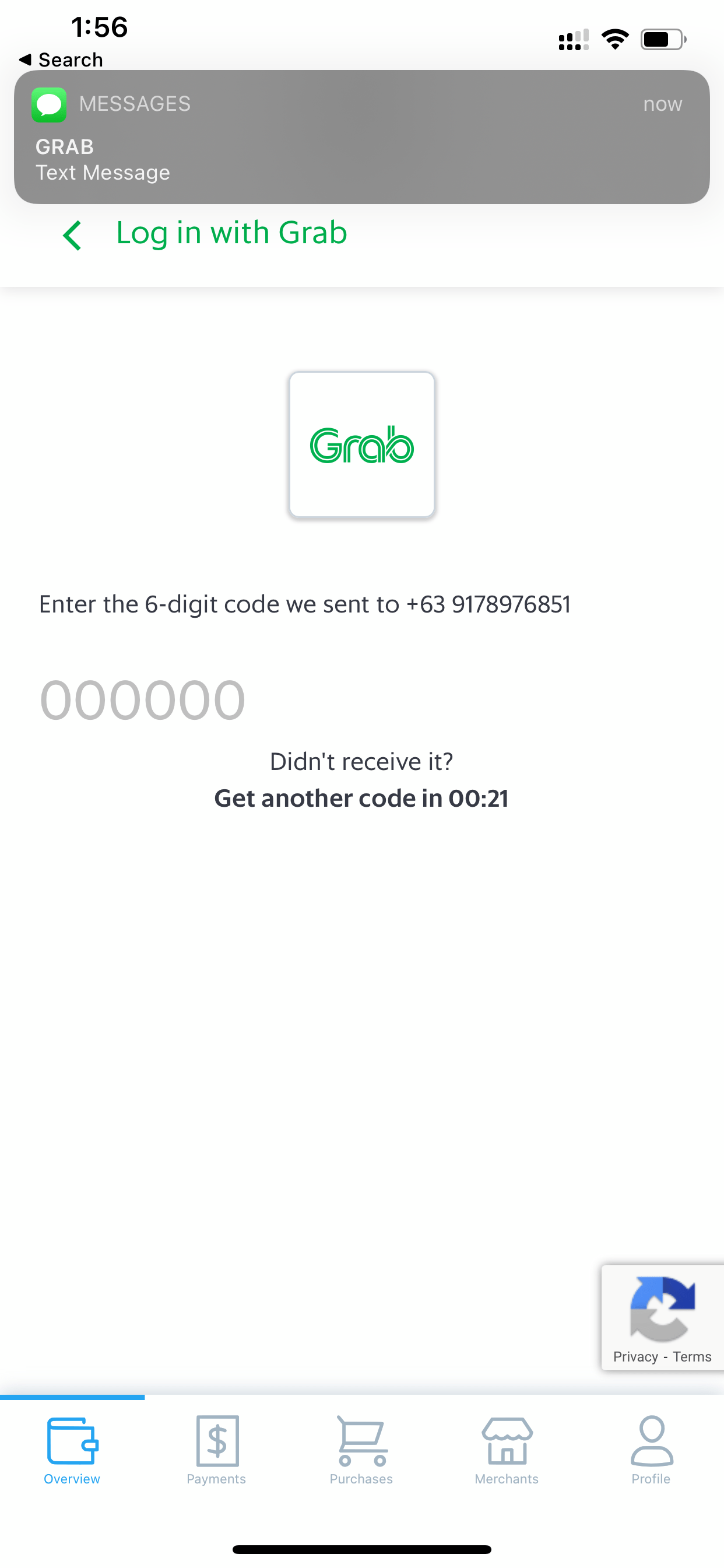Switch to the Overview tab
Viewport: 724px width, 1568px height.
tap(72, 1451)
